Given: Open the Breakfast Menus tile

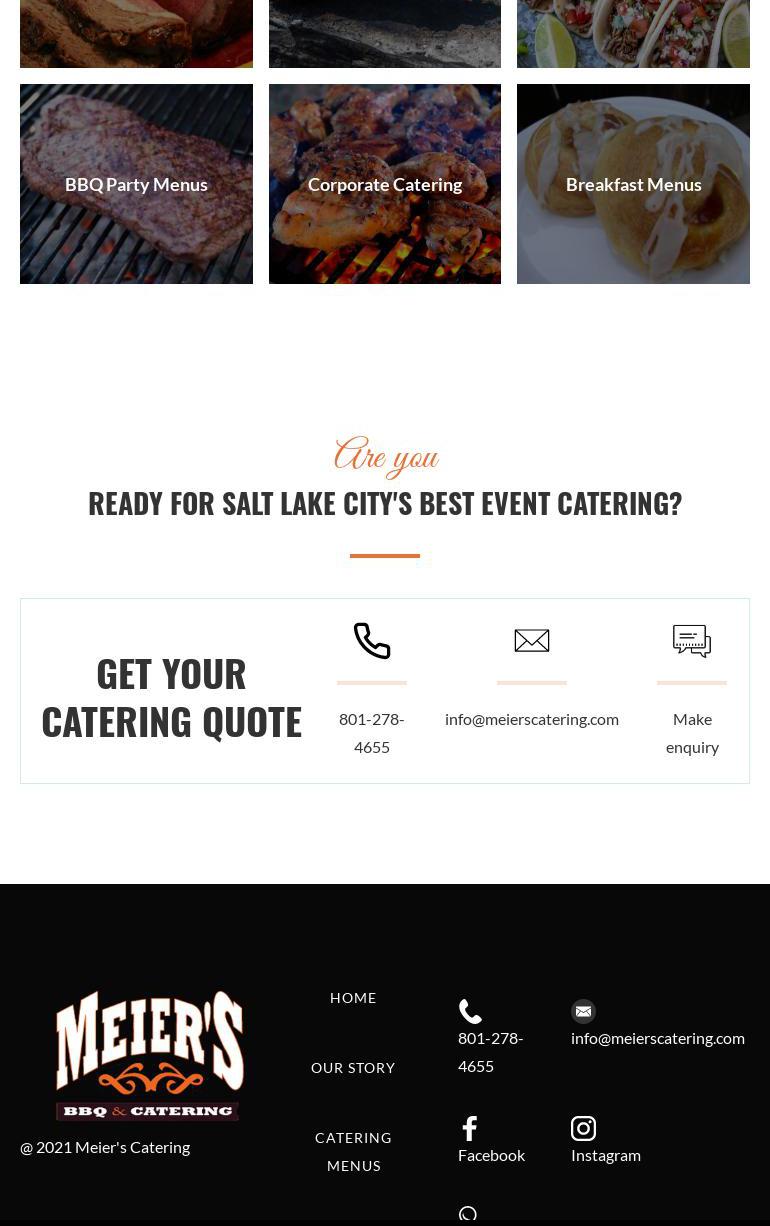Looking at the screenshot, I should point(633,184).
